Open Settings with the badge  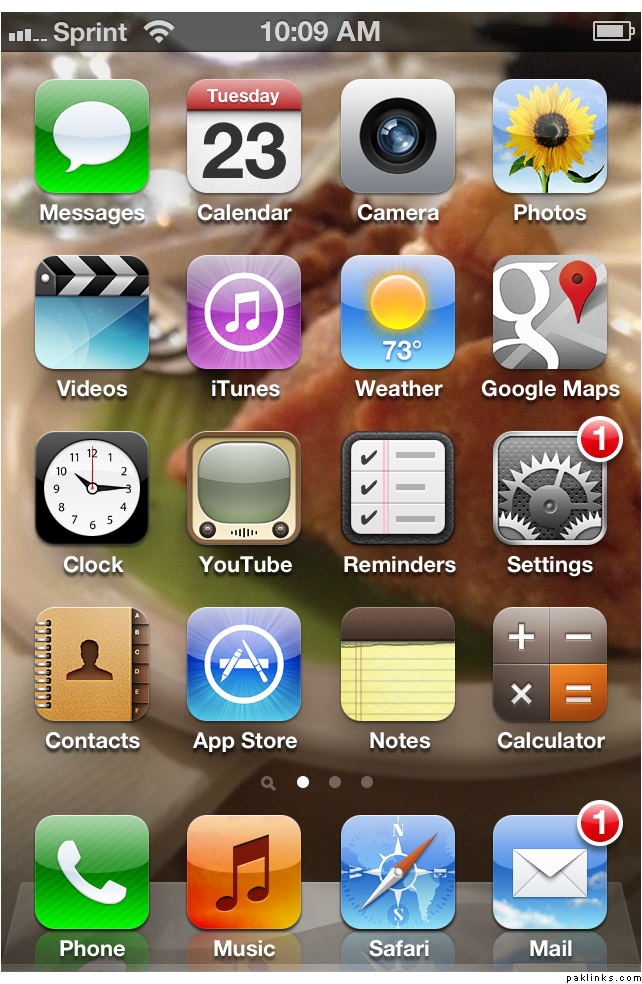pyautogui.click(x=550, y=489)
